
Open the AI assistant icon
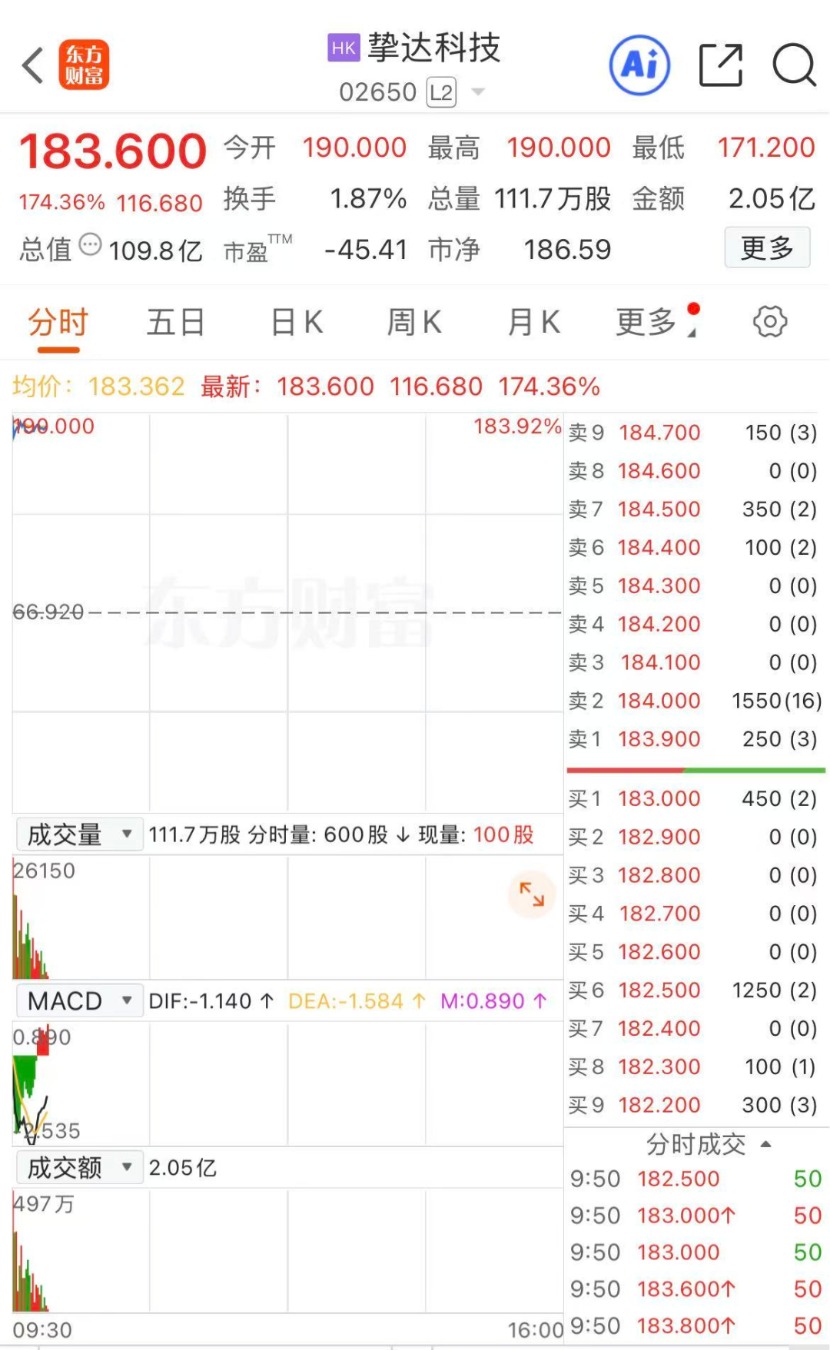click(638, 65)
